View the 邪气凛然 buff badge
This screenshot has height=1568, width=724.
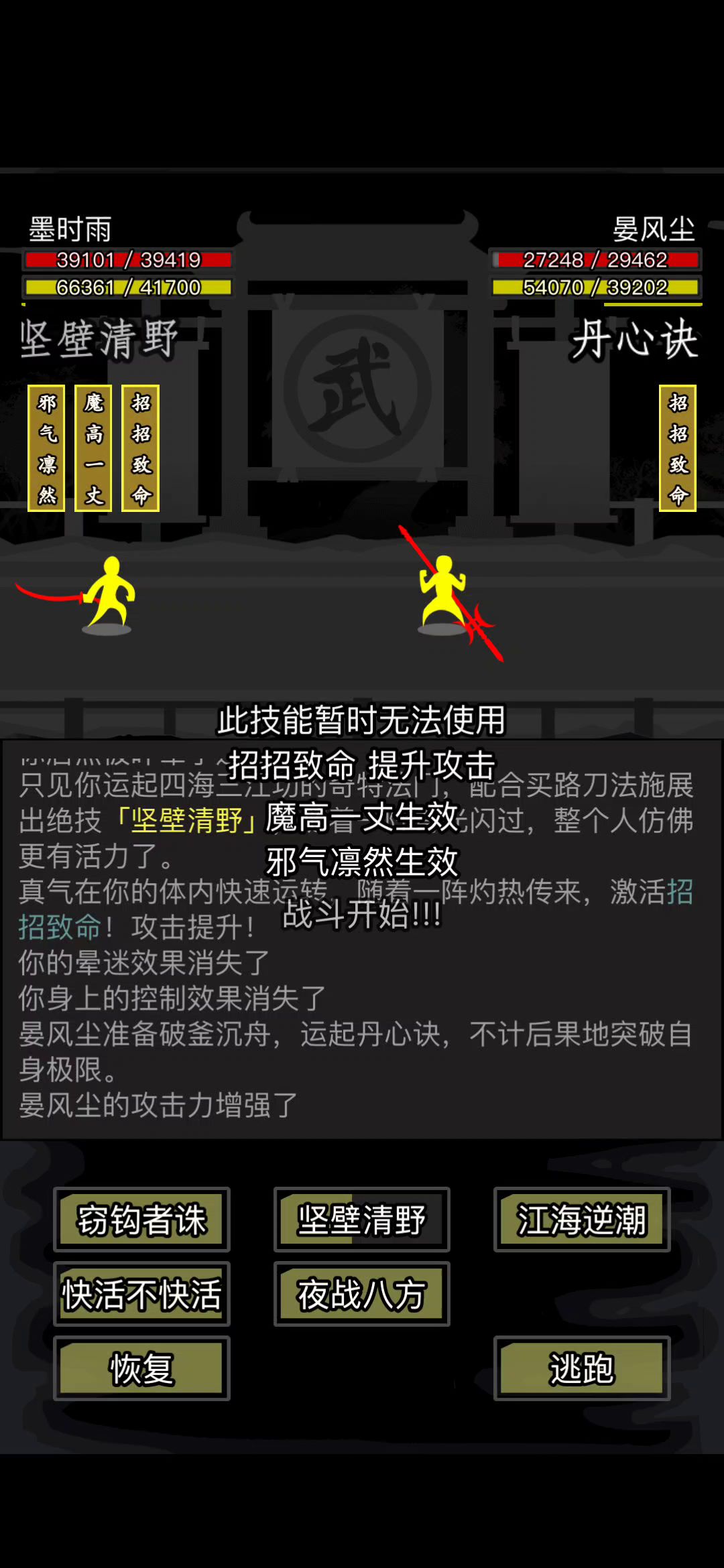tap(46, 448)
